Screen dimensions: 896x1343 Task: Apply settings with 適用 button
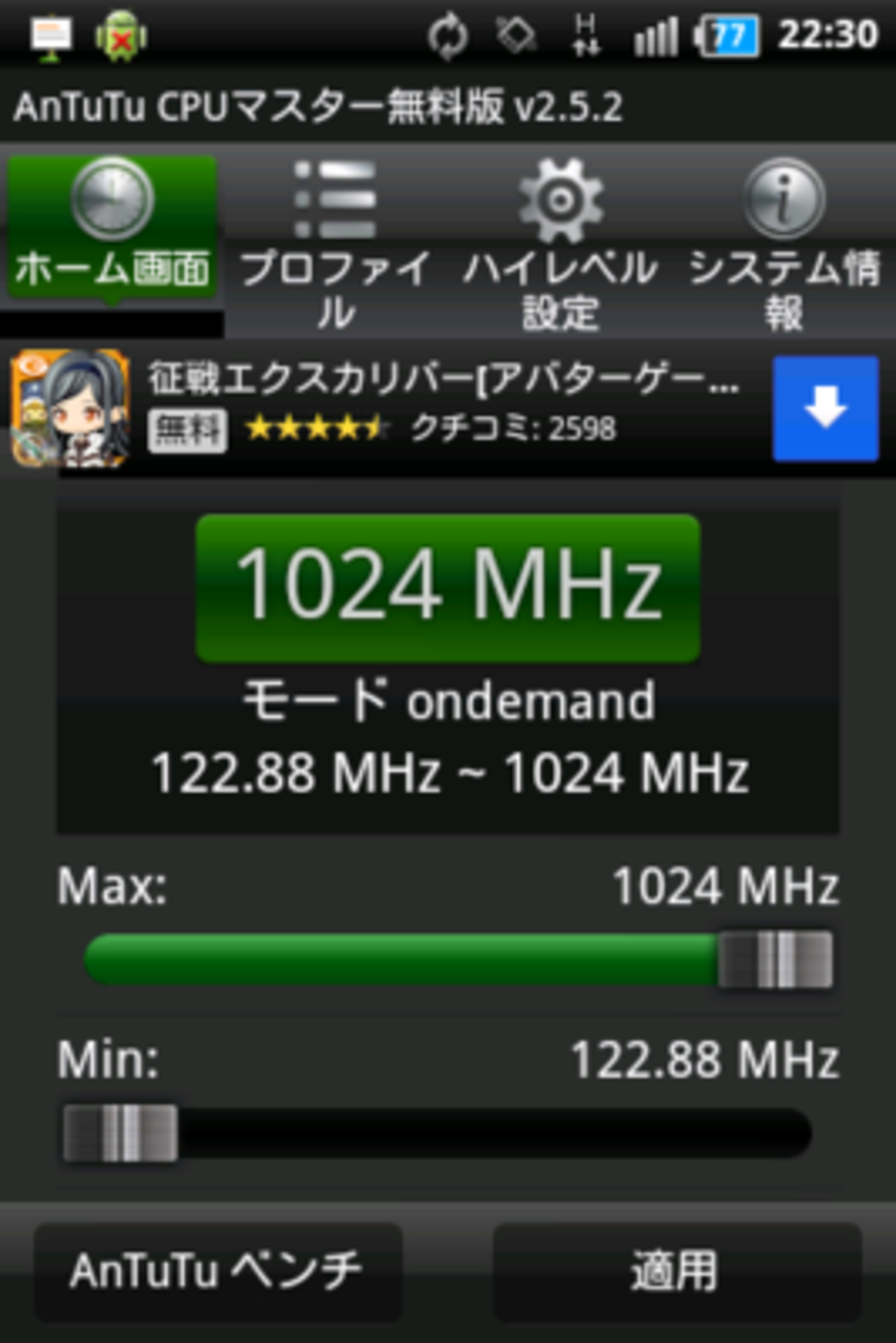(x=676, y=1271)
